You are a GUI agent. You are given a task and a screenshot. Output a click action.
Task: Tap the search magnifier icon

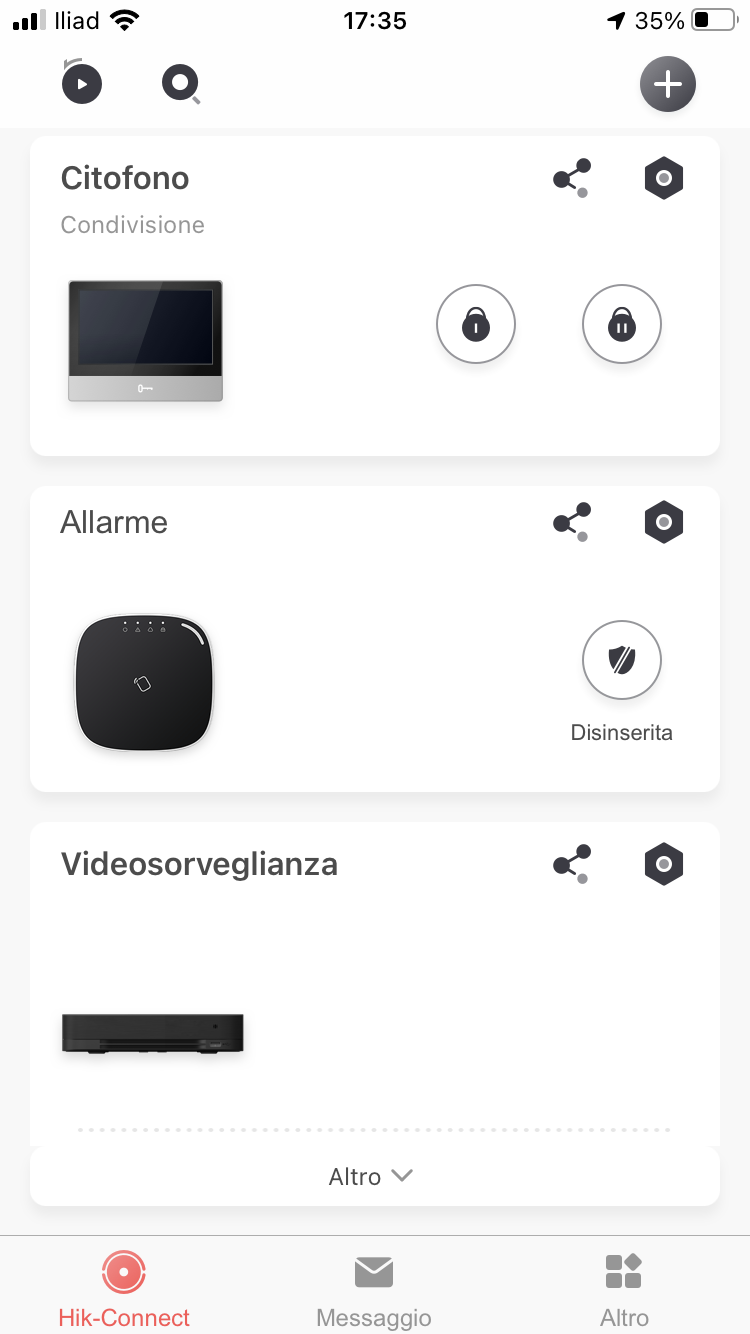tap(181, 83)
